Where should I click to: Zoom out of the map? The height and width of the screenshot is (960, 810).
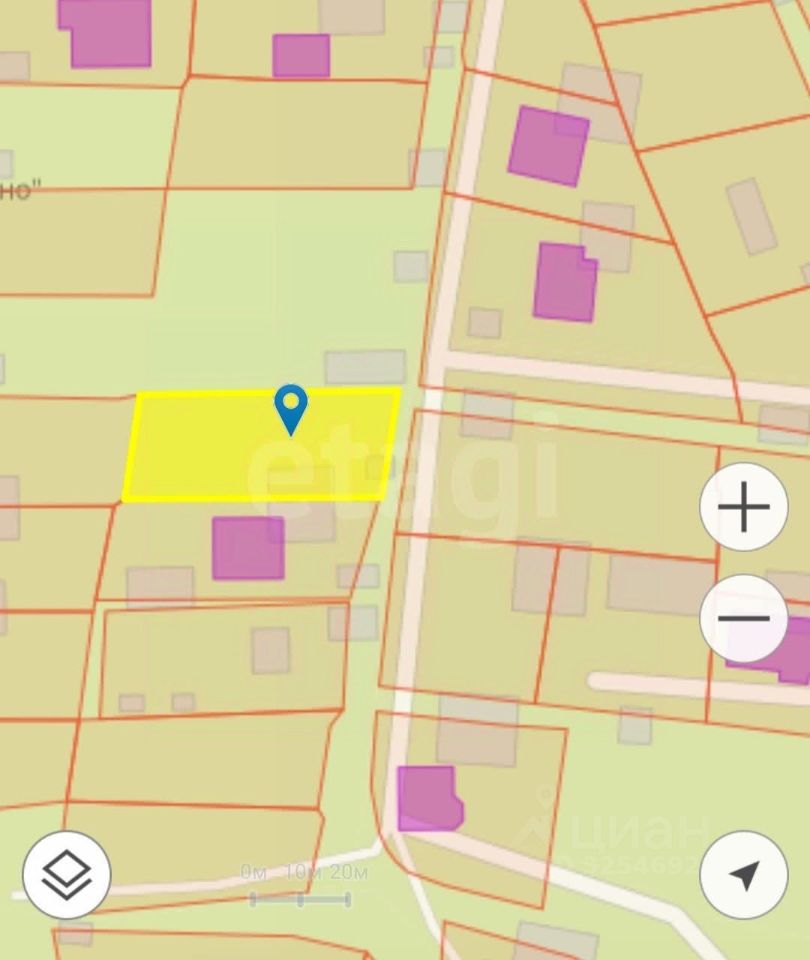coord(745,619)
